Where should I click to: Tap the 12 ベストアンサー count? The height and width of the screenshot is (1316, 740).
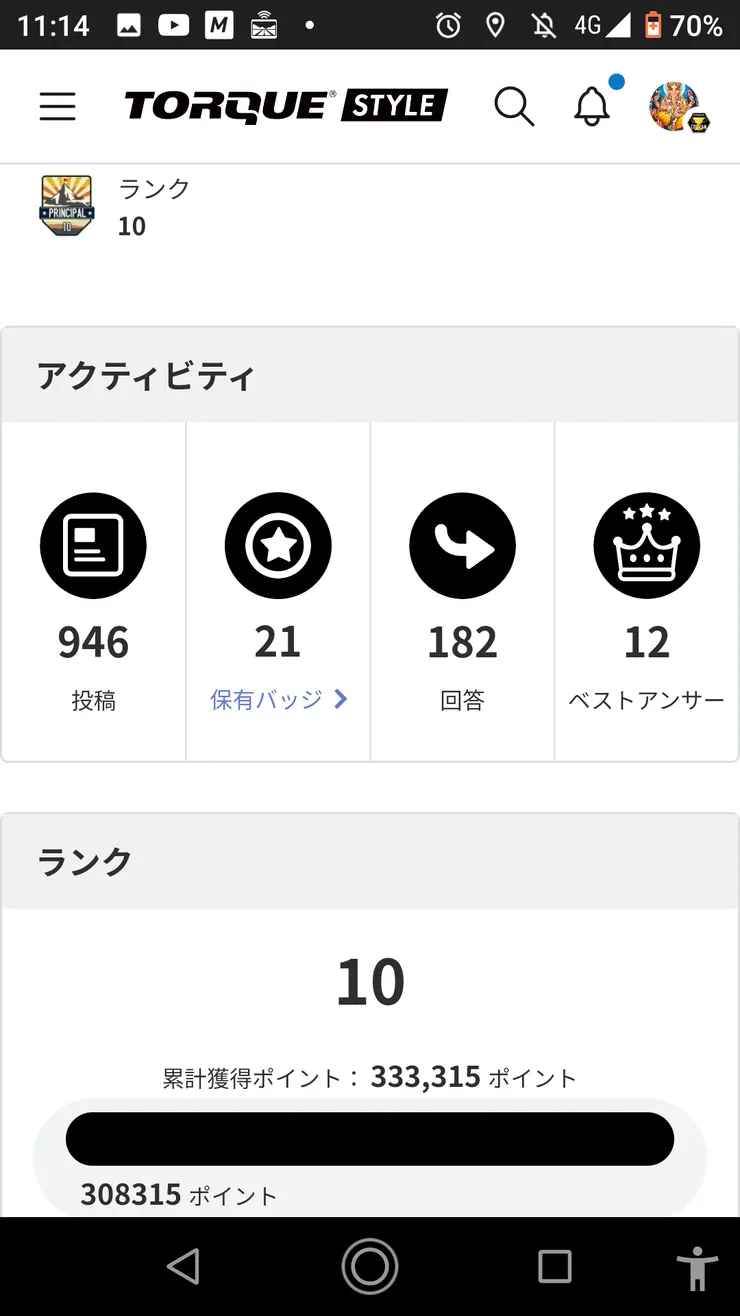(x=646, y=642)
